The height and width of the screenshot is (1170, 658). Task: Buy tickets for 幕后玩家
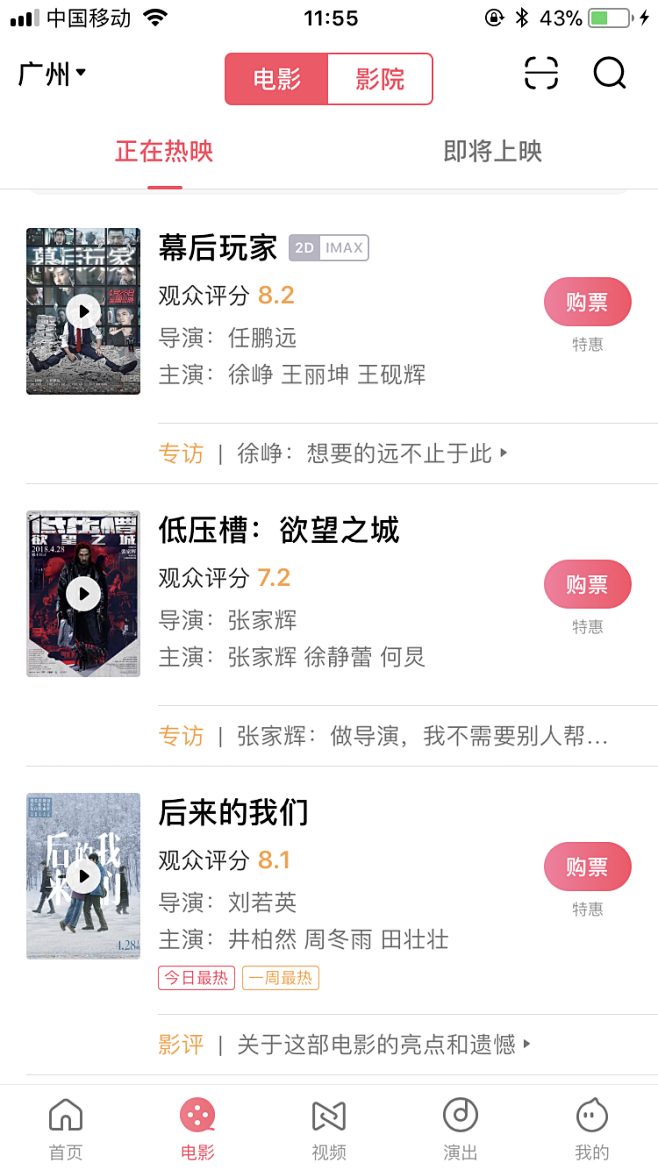(x=587, y=302)
